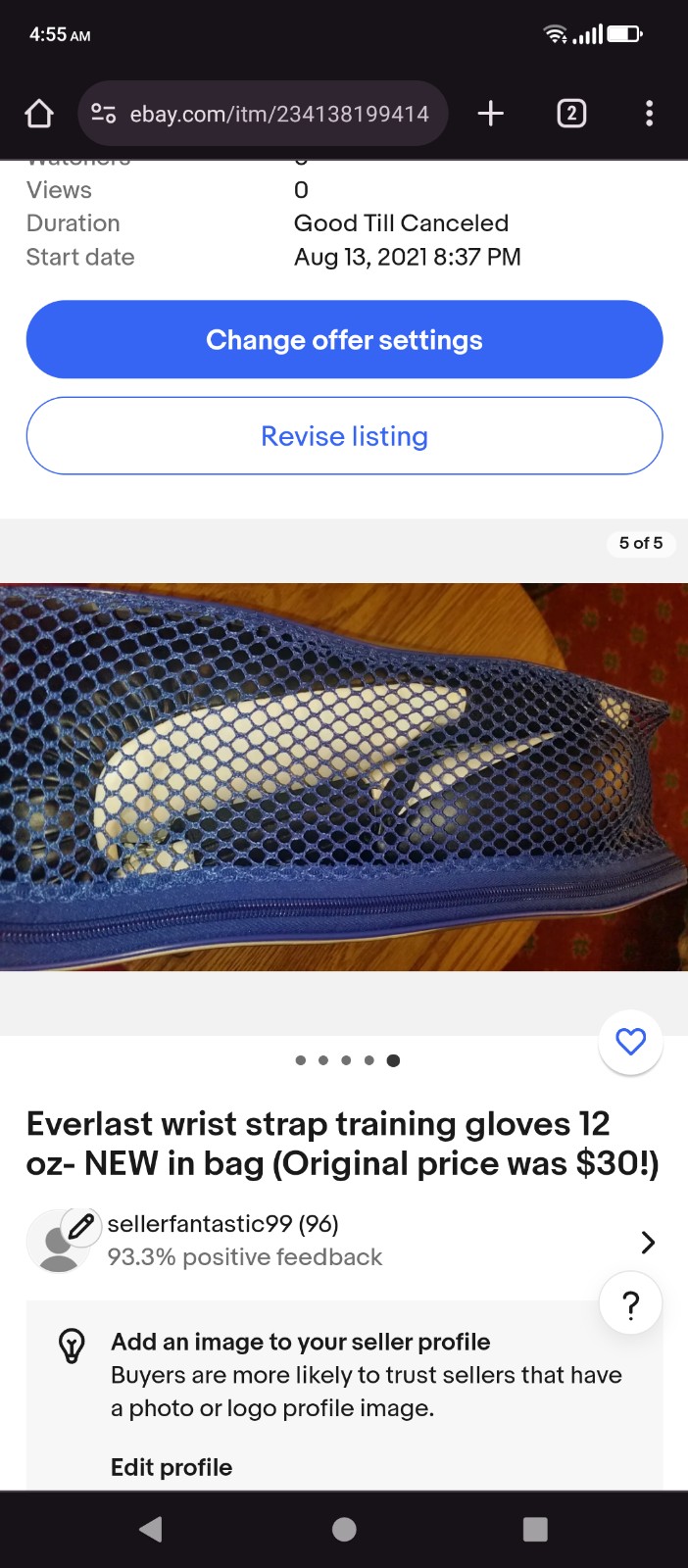
Task: Open a new browser tab
Action: (x=490, y=114)
